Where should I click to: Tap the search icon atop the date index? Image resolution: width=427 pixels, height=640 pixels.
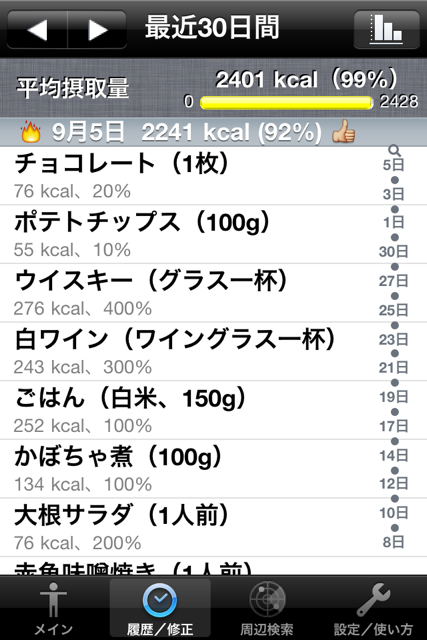coord(394,151)
